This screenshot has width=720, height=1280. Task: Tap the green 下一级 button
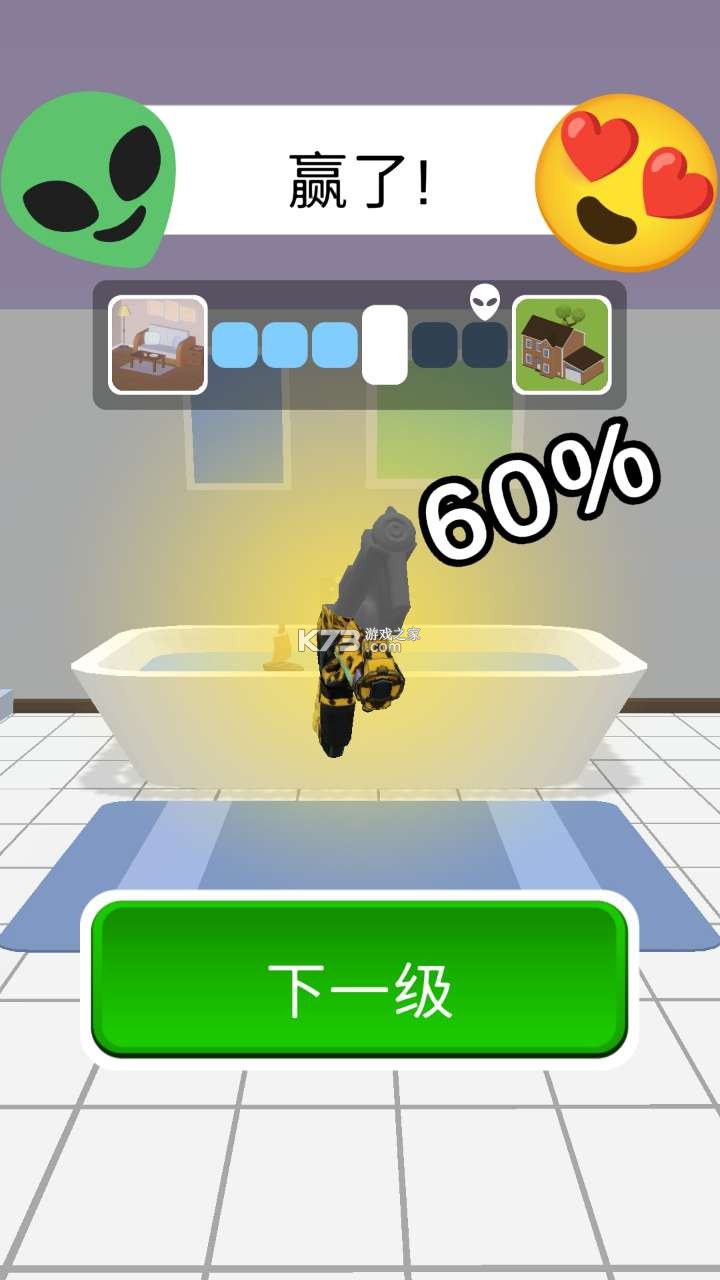(360, 980)
